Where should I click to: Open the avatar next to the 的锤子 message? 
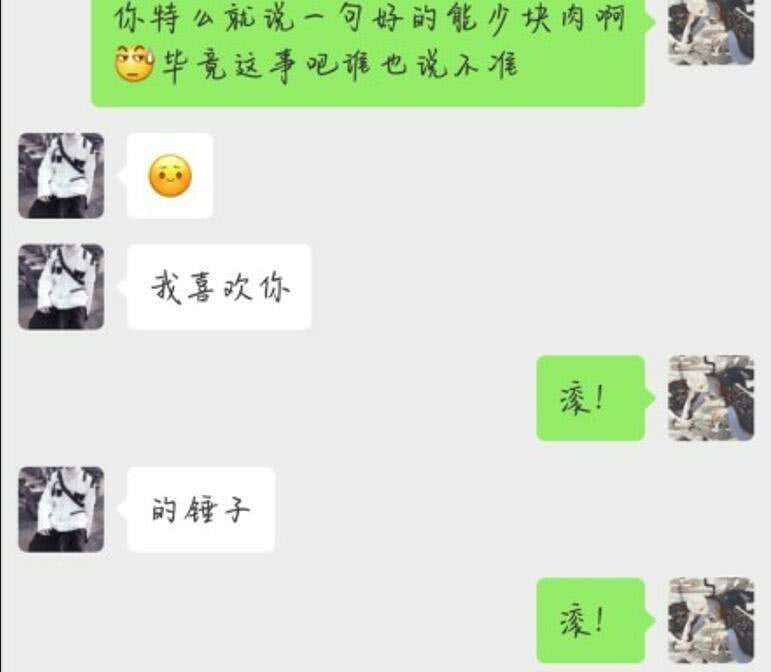(x=61, y=509)
